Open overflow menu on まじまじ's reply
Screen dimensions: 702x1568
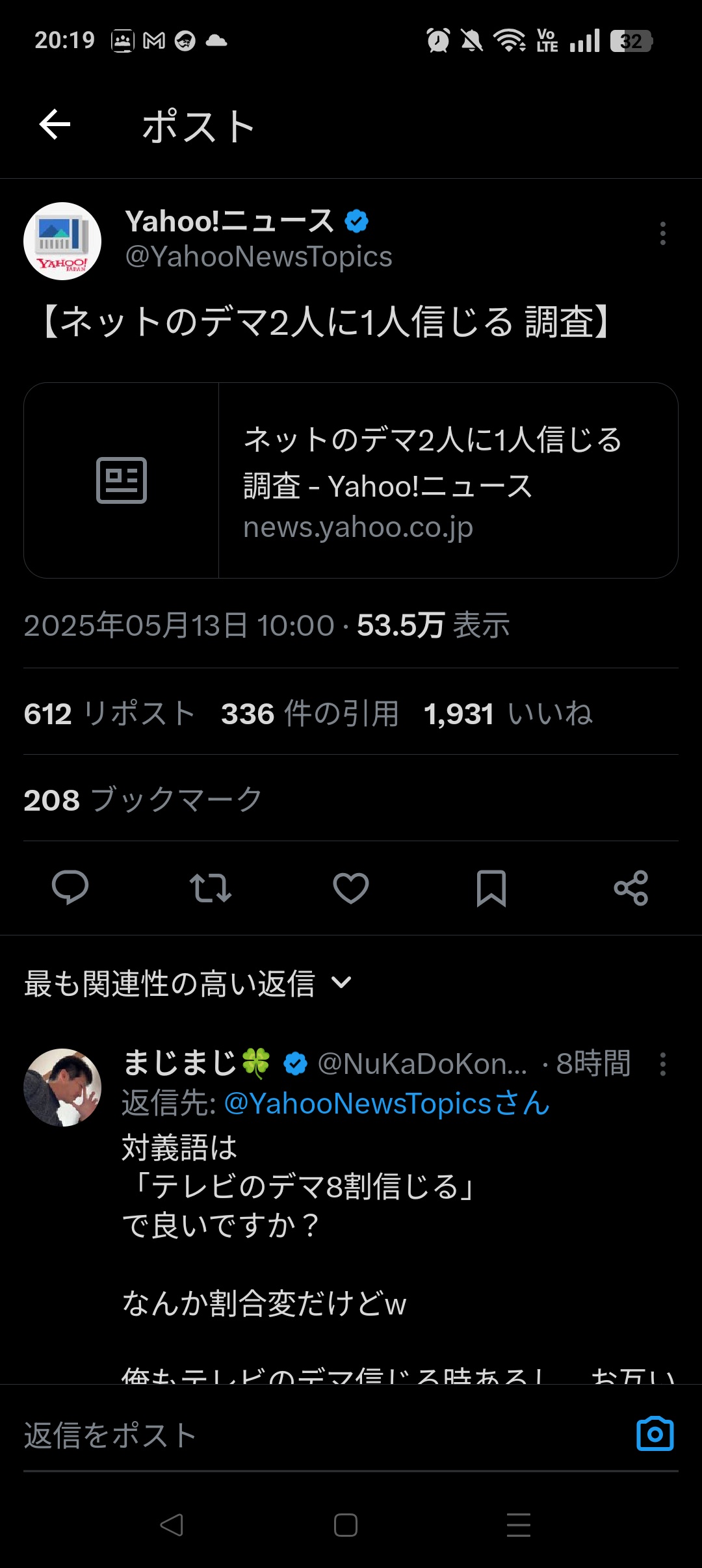pos(662,1064)
